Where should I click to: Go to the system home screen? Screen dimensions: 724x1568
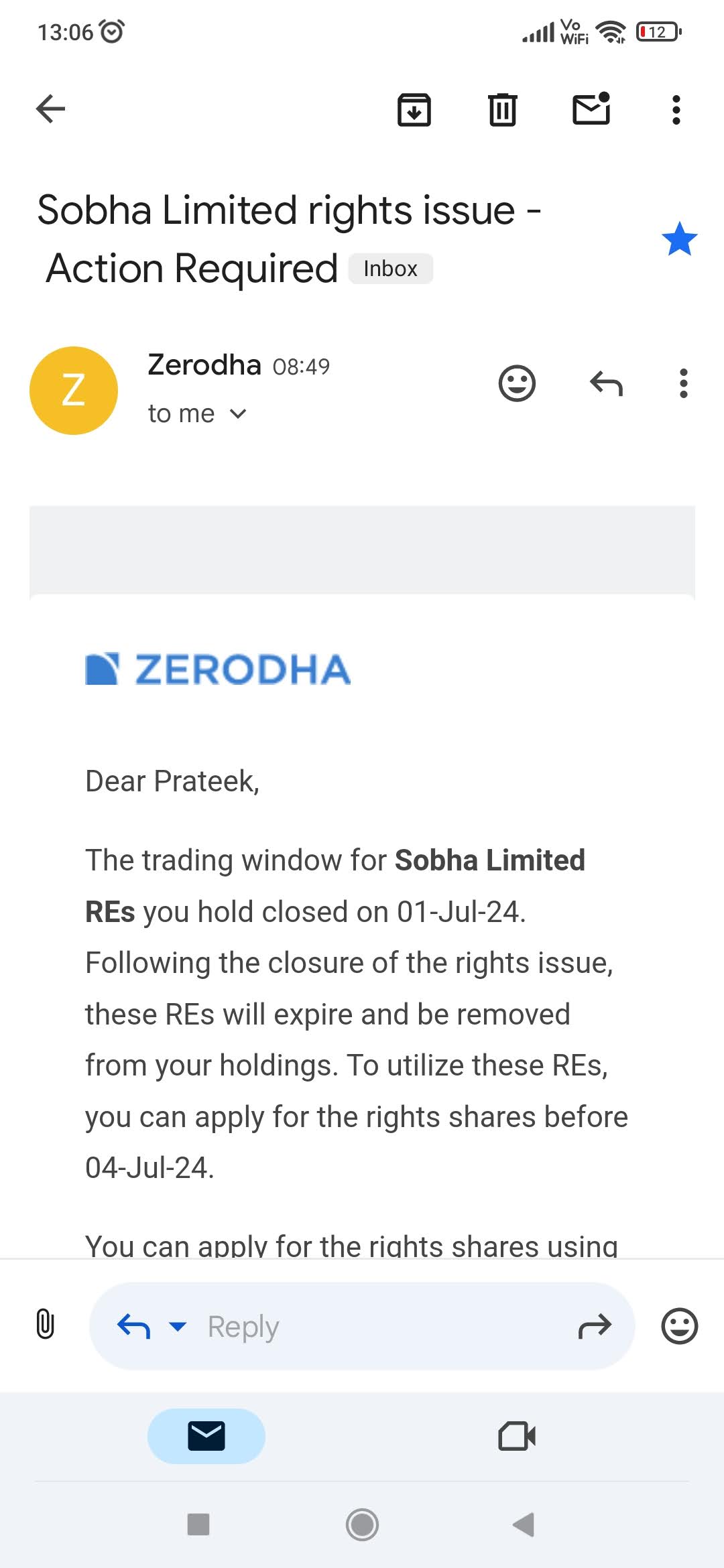tap(362, 1525)
